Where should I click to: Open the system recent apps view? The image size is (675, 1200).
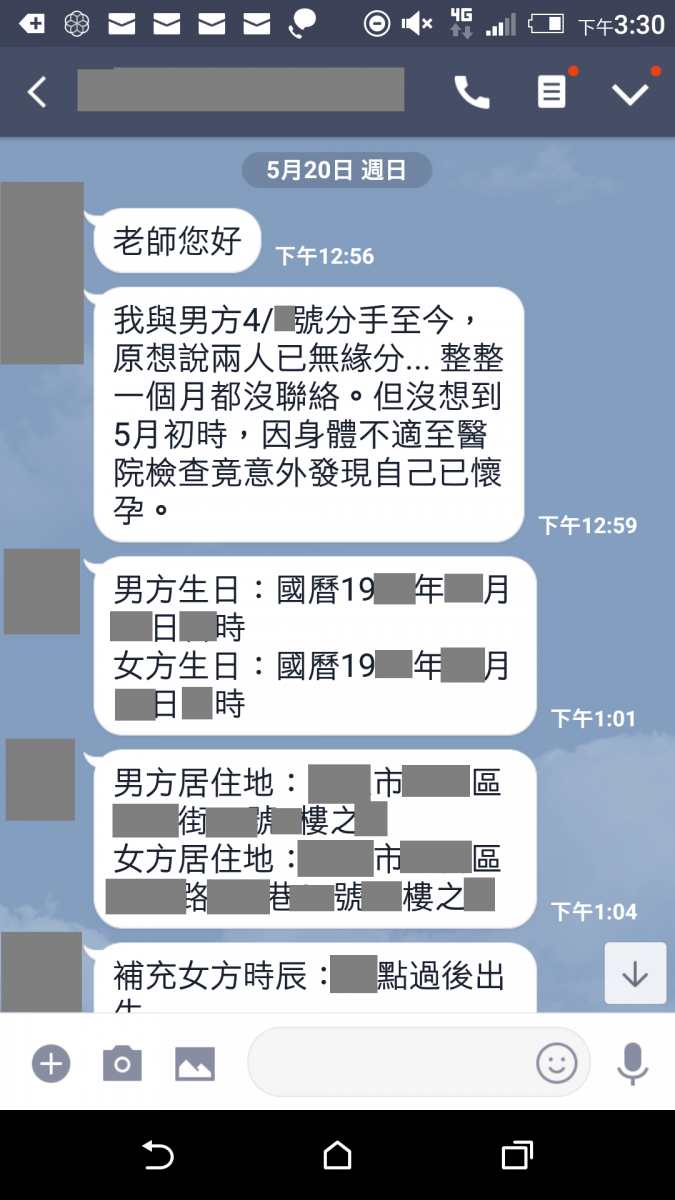517,1156
